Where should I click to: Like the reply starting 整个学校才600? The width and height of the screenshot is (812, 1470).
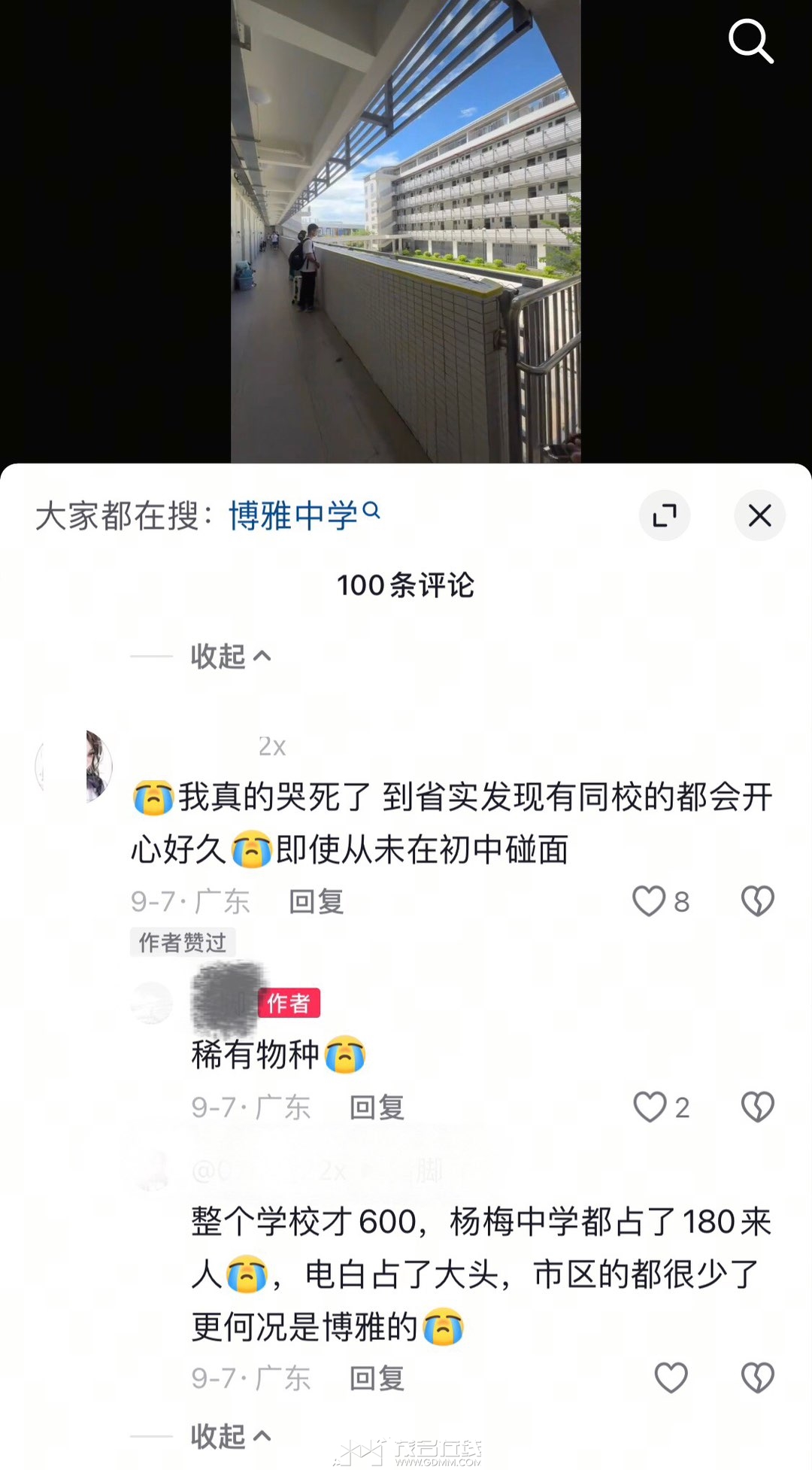671,1377
